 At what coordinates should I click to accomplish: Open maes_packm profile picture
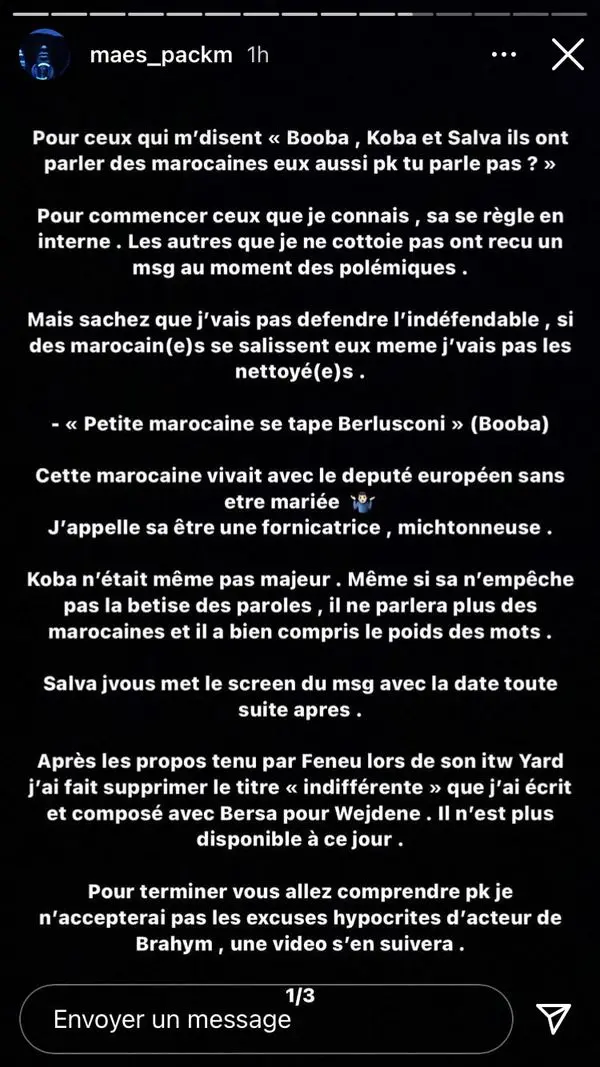pos(44,56)
